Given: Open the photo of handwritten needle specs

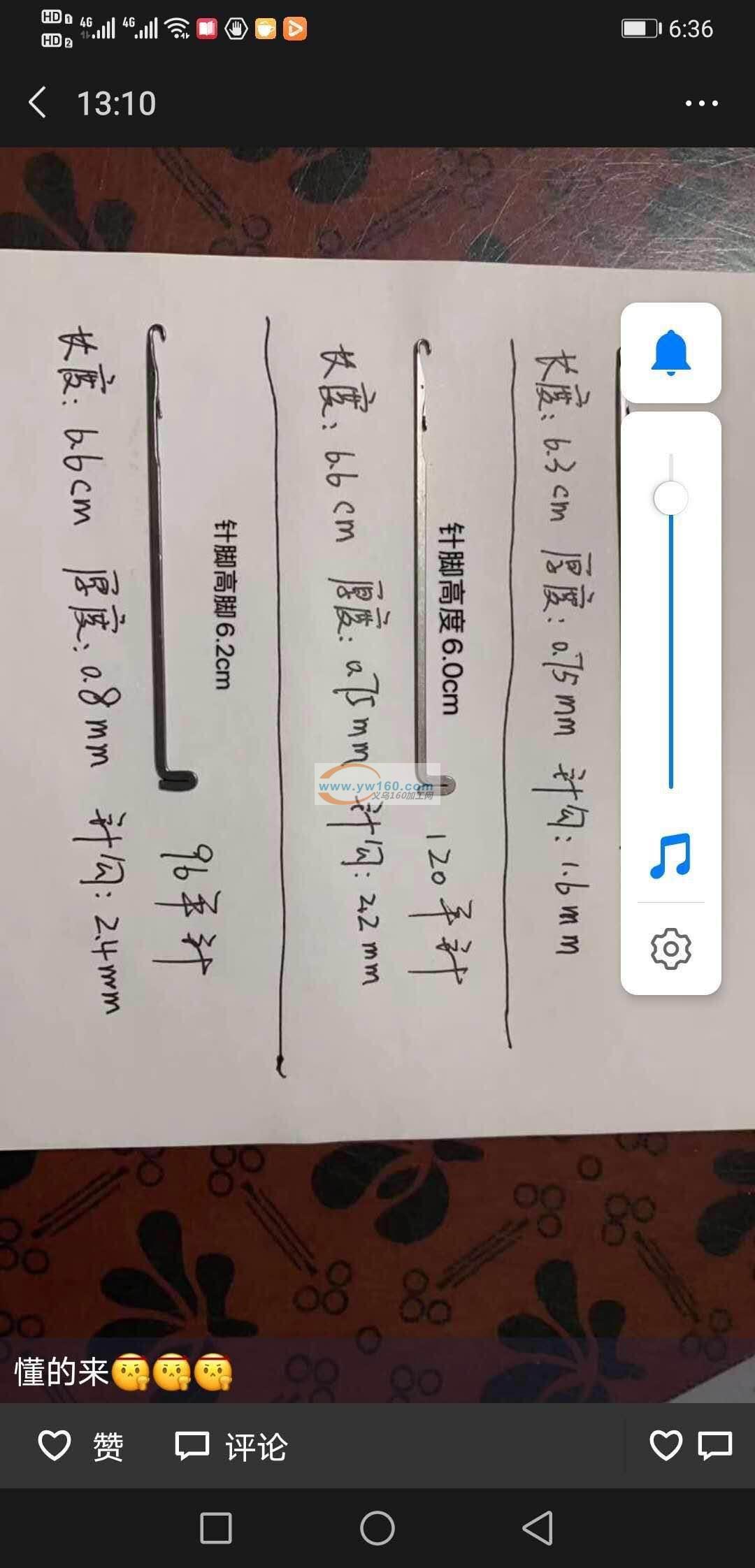Looking at the screenshot, I should click(308, 699).
